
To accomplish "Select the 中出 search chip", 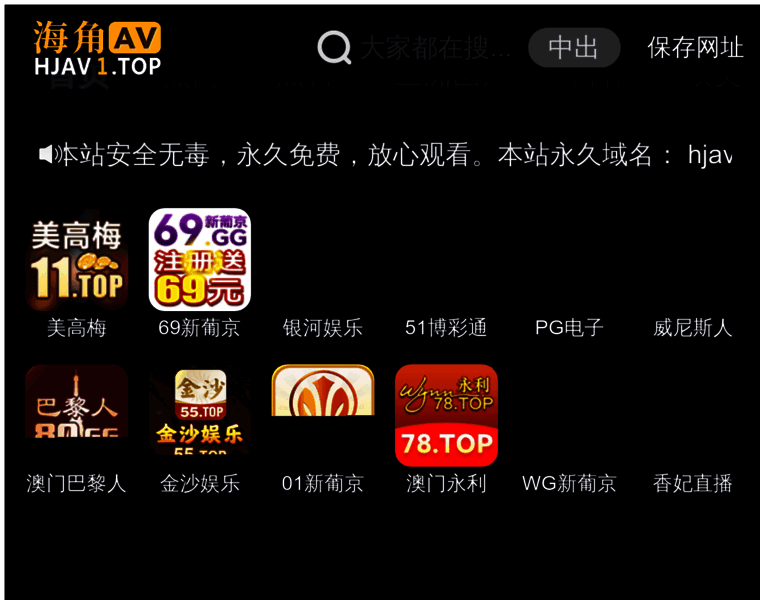I will (x=573, y=48).
